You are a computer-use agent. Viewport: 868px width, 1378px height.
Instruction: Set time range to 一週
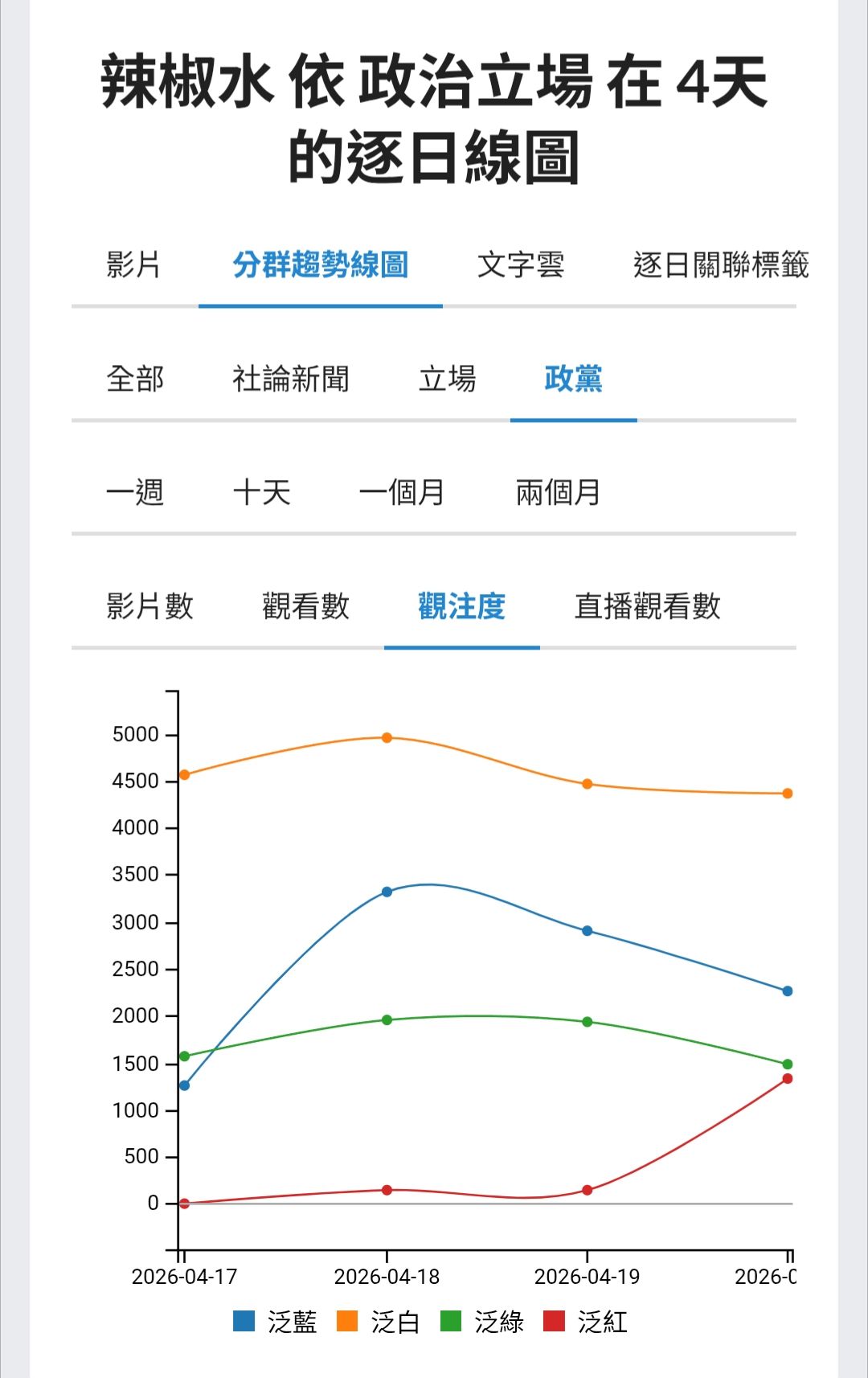tap(135, 492)
